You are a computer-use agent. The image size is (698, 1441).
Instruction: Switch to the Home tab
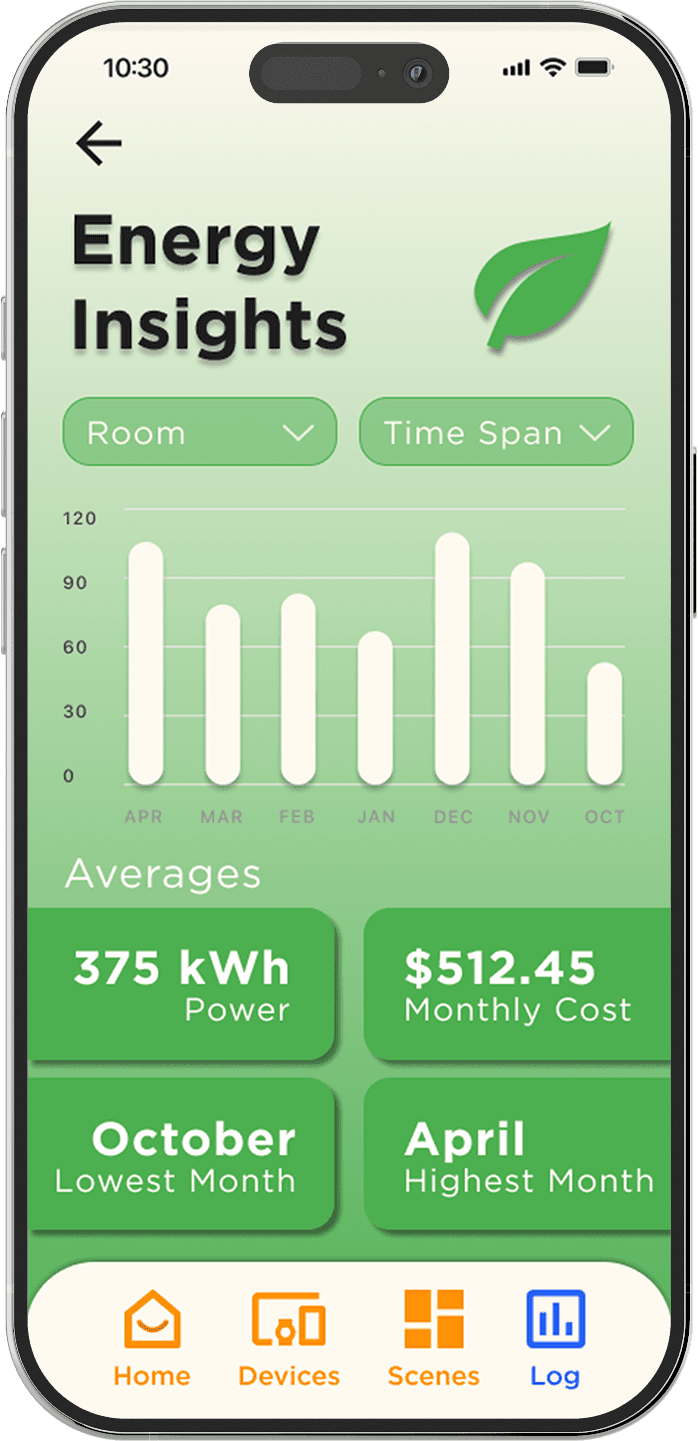pos(152,1339)
